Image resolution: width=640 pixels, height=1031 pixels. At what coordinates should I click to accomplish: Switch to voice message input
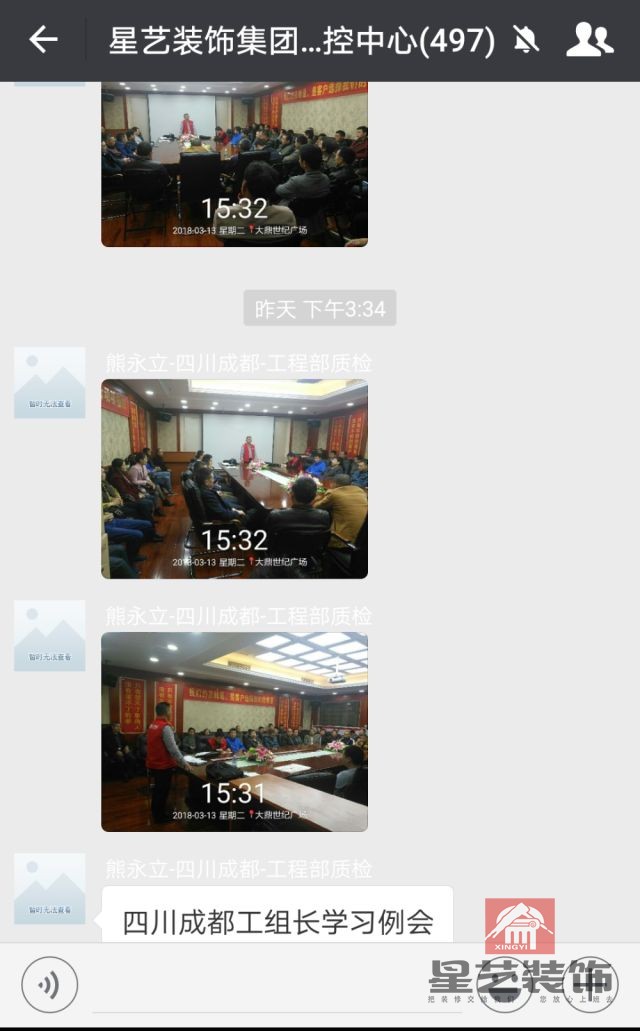[49, 985]
